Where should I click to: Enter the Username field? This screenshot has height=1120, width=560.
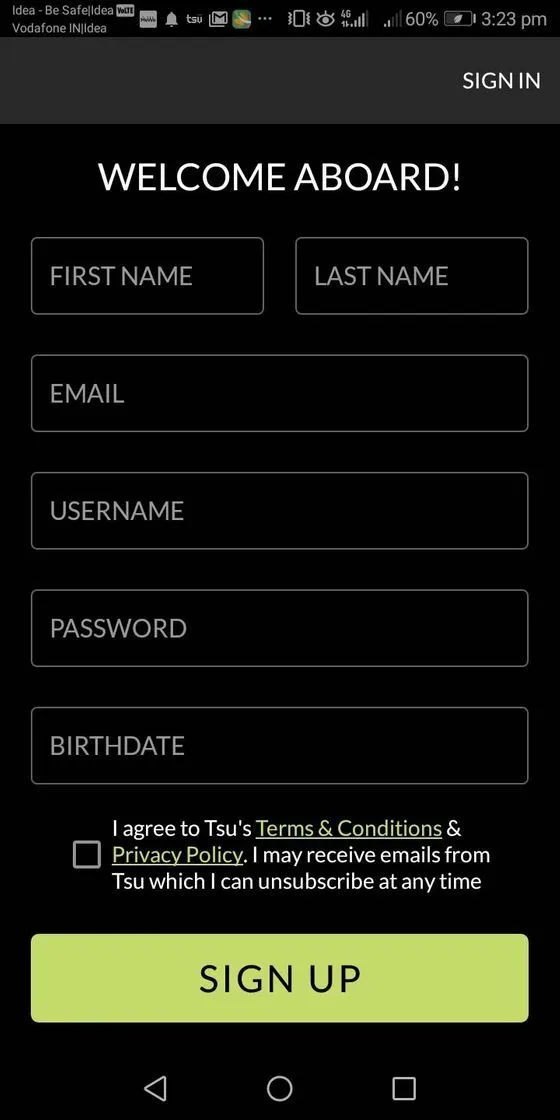279,511
